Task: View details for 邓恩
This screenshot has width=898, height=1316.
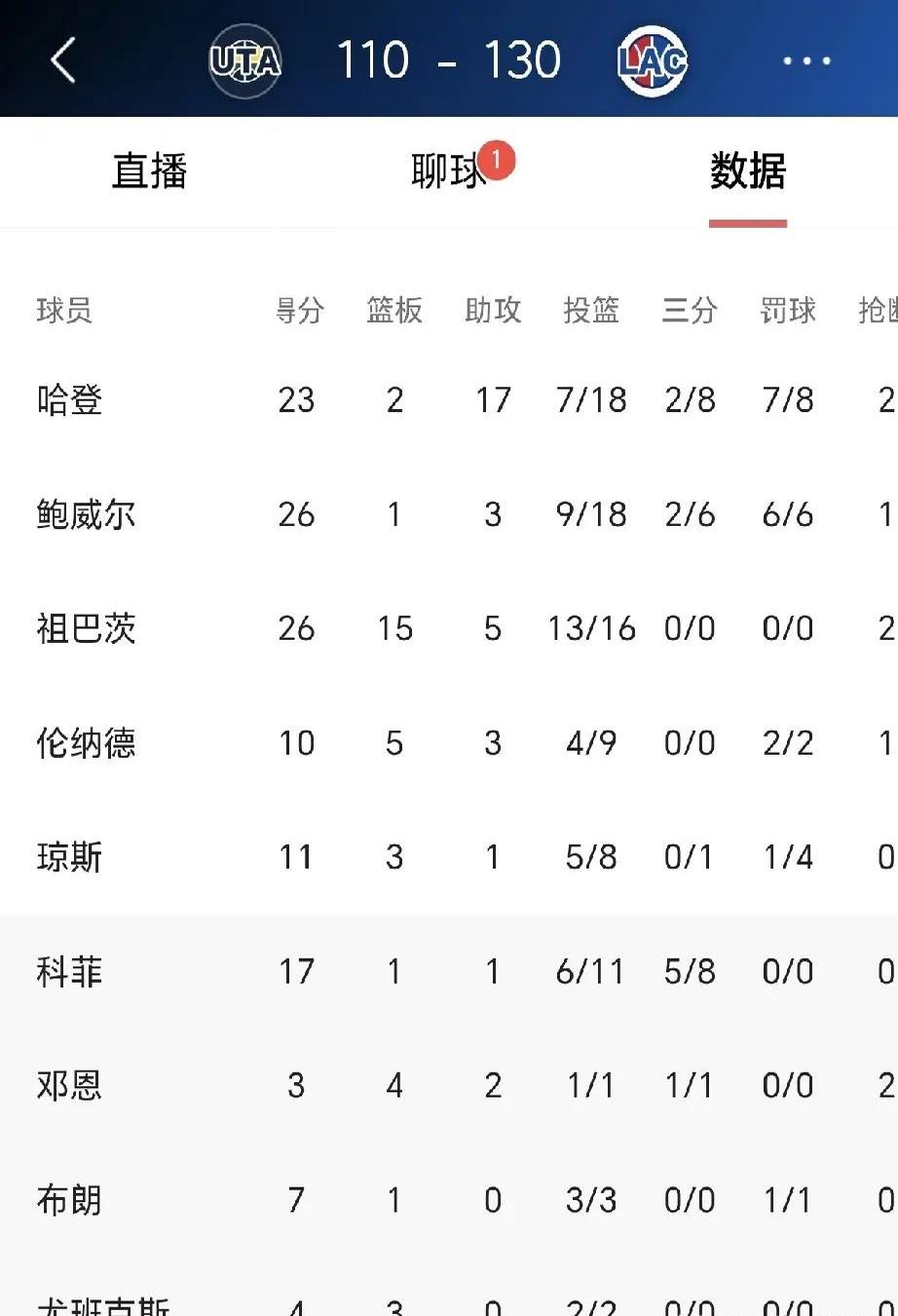Action: click(70, 1085)
